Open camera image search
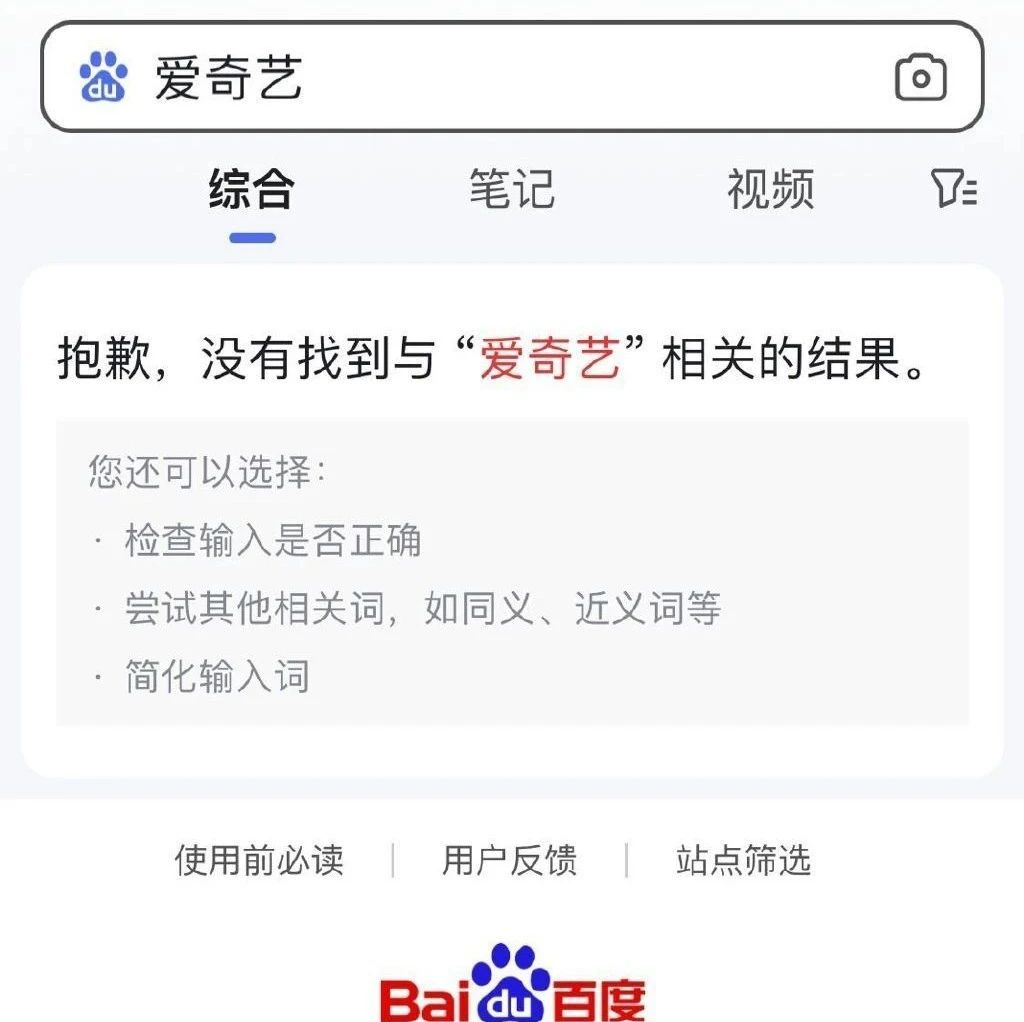The width and height of the screenshot is (1024, 1022). [x=920, y=78]
